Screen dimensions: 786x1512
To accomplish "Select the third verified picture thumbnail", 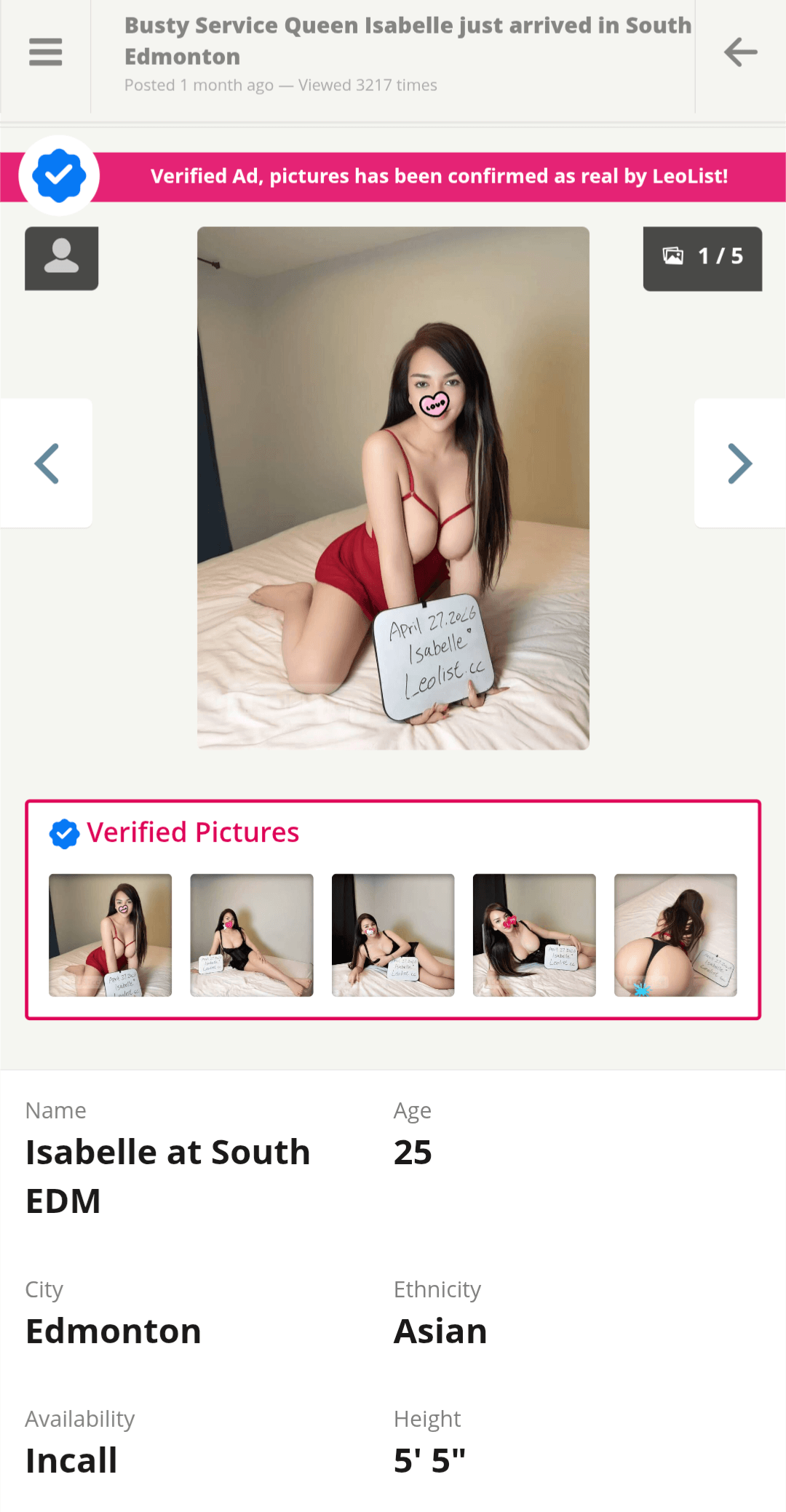I will pyautogui.click(x=393, y=935).
